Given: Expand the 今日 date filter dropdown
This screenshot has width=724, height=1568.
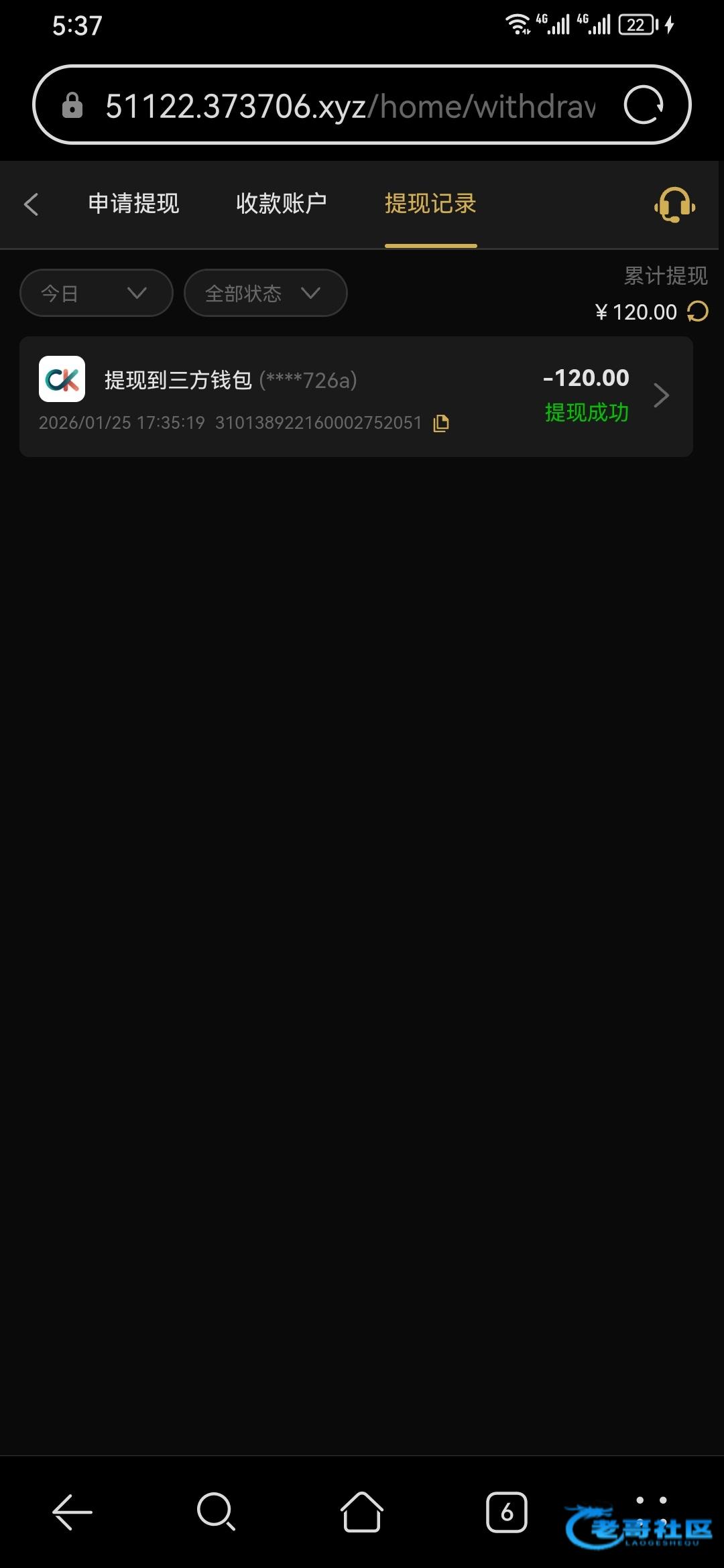Looking at the screenshot, I should (97, 293).
